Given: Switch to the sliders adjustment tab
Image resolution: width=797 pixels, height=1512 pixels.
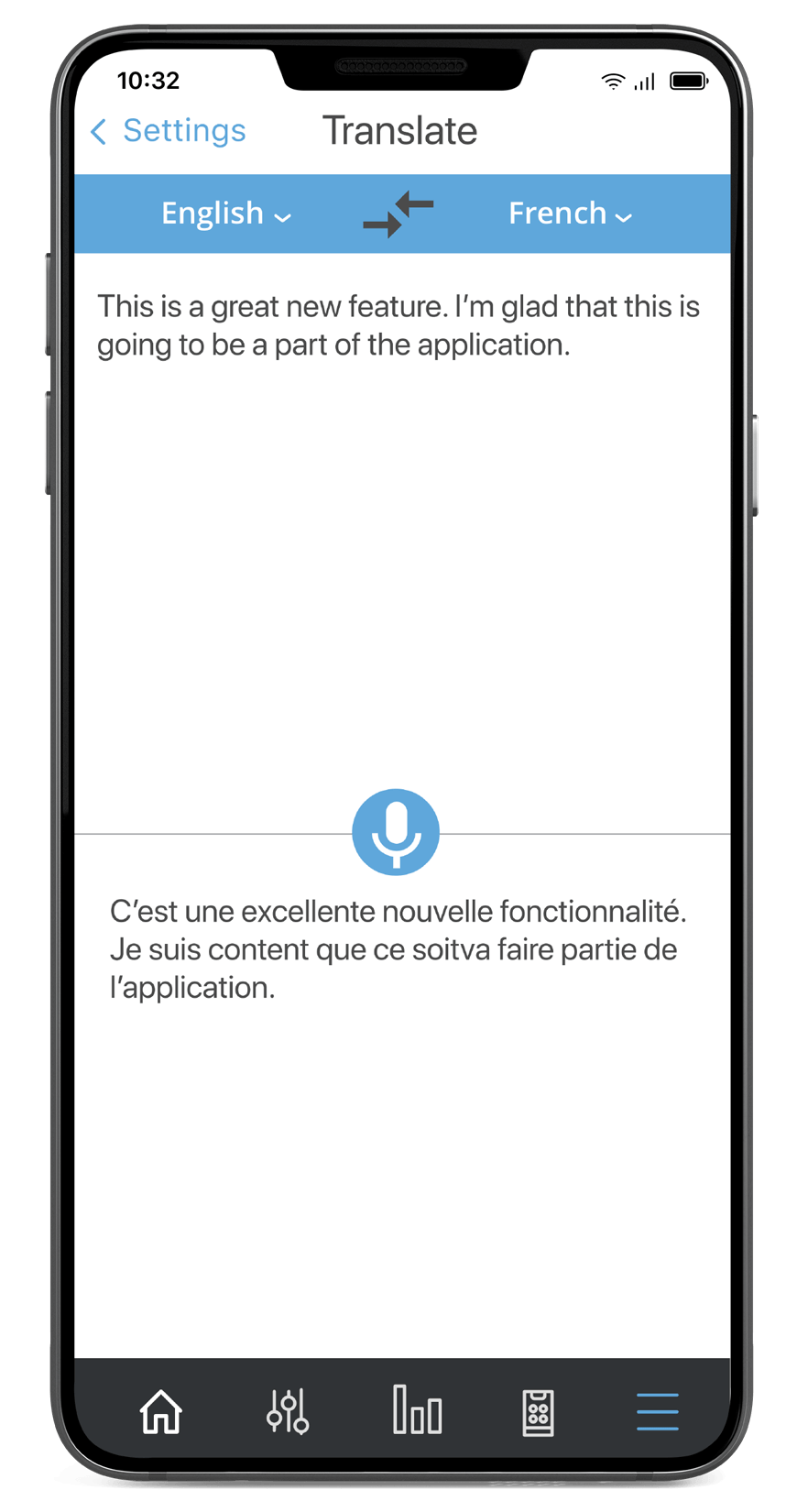Looking at the screenshot, I should pyautogui.click(x=288, y=1411).
